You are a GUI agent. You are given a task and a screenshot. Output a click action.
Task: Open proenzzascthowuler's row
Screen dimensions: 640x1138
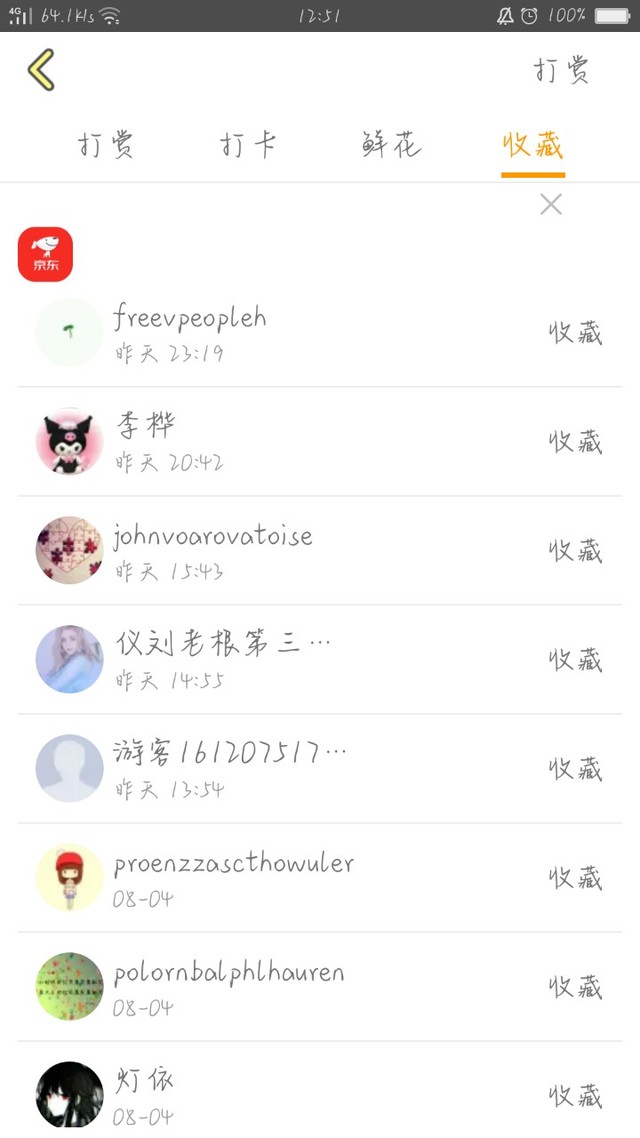320,878
